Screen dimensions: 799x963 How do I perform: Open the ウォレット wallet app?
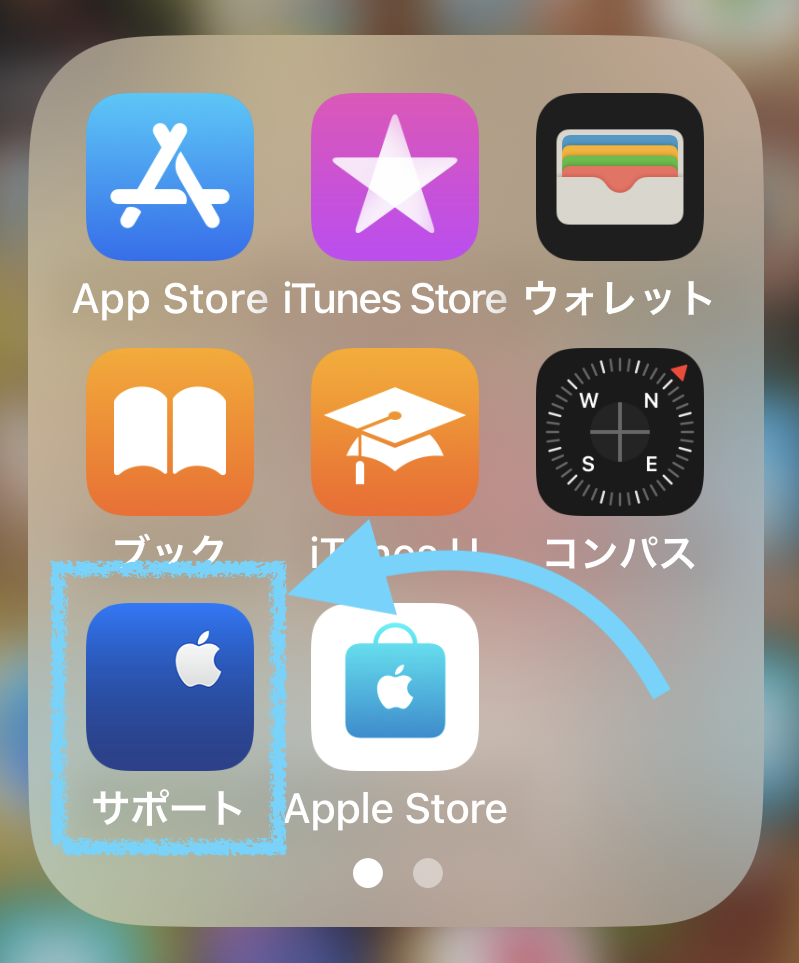[620, 177]
